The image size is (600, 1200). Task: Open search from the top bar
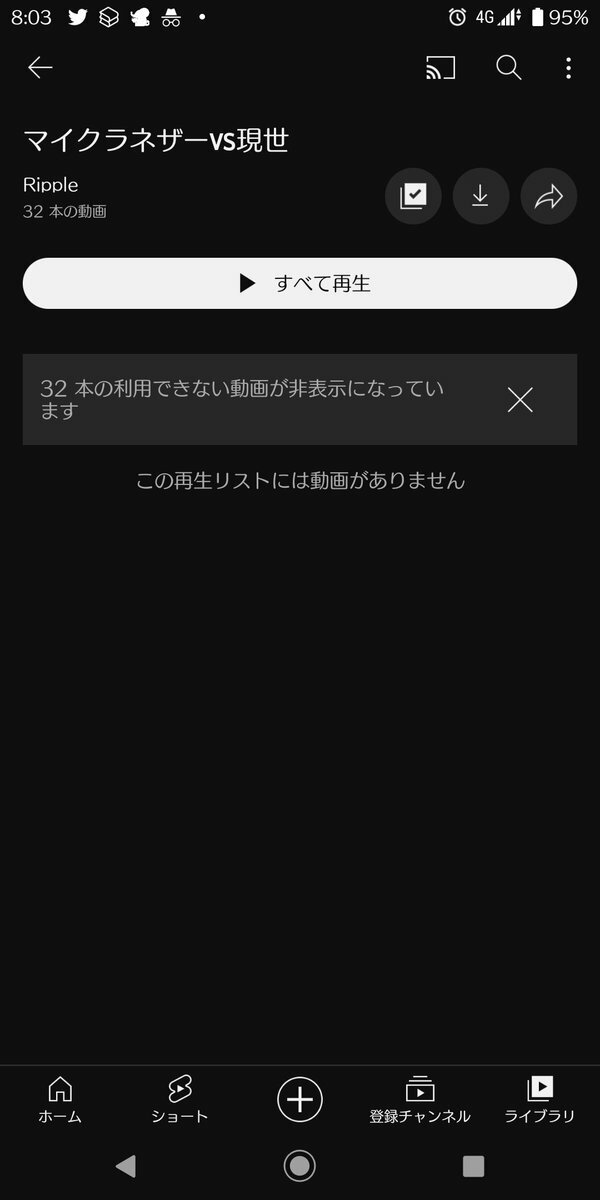click(x=509, y=67)
